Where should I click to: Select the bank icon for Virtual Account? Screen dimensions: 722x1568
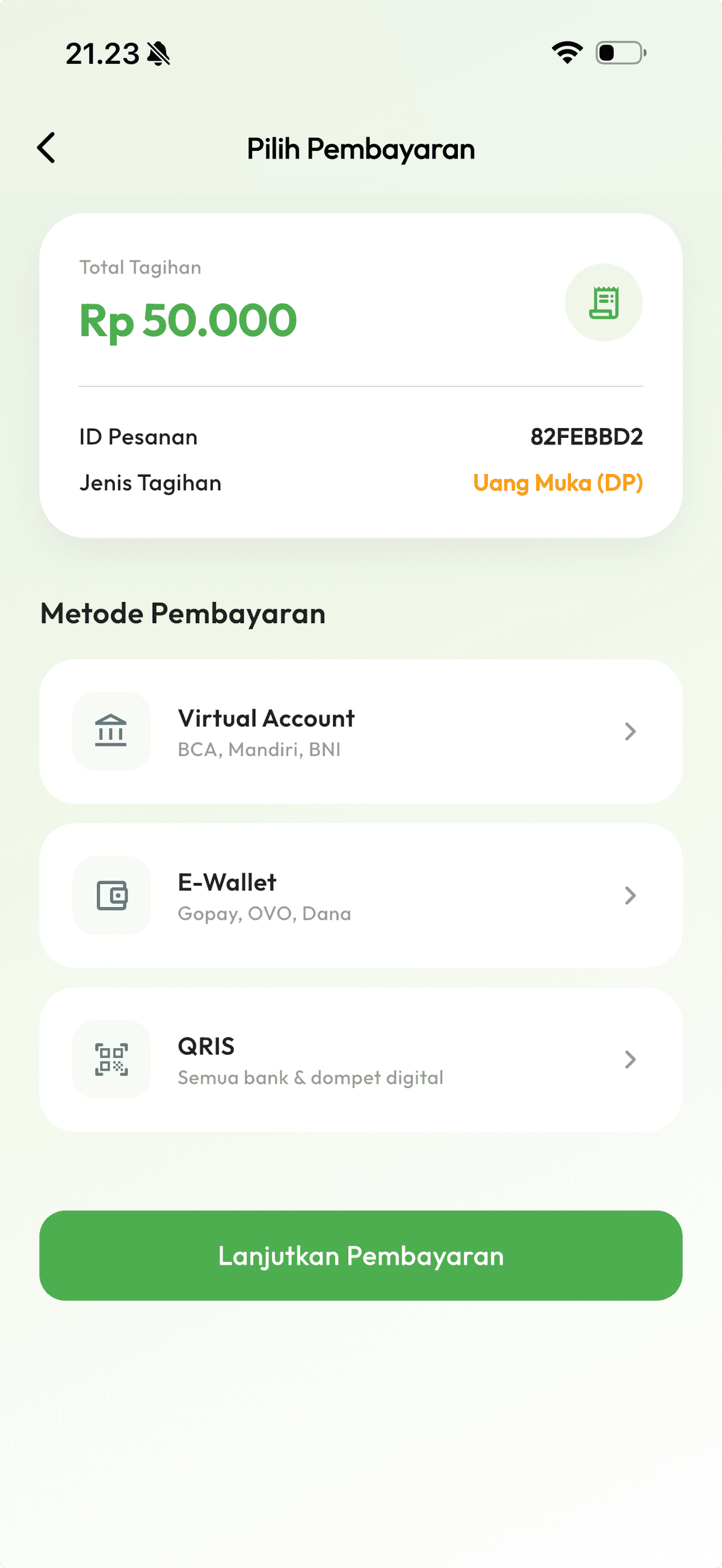111,731
